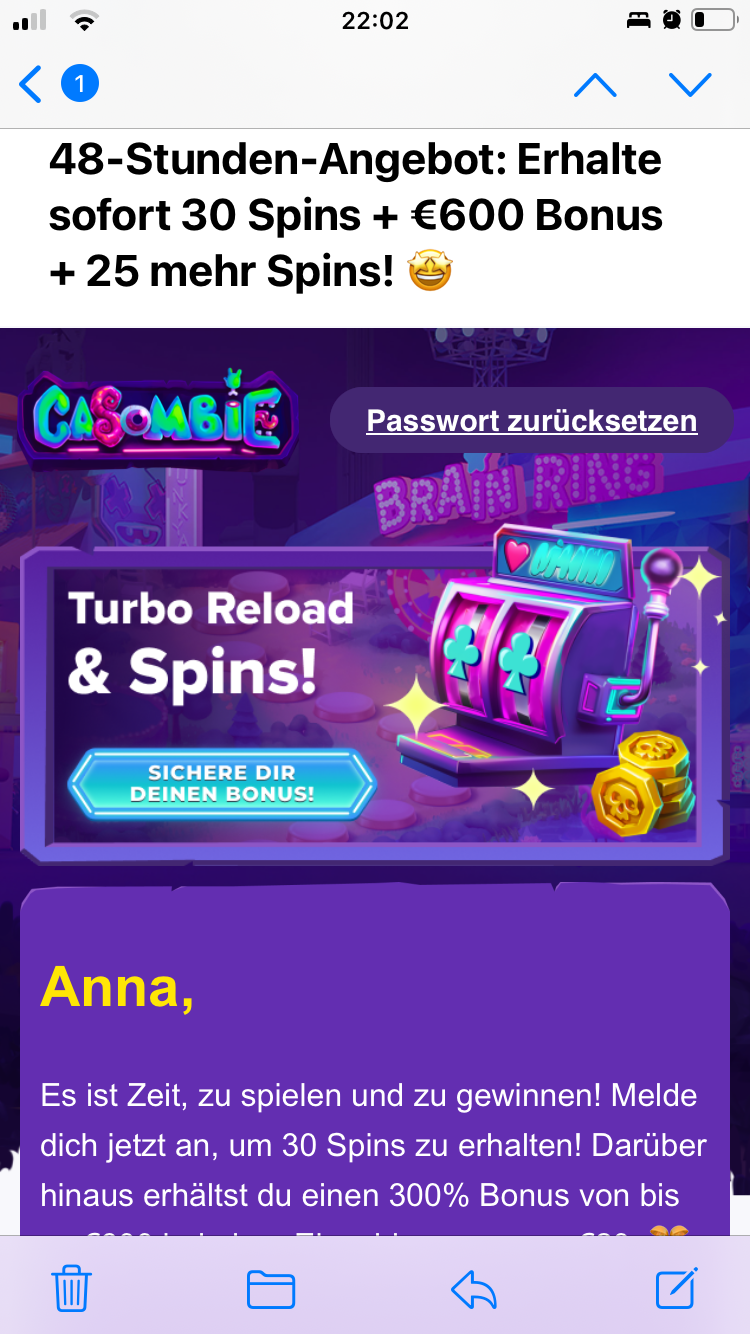This screenshot has height=1334, width=750.
Task: Show the next email
Action: 690,85
